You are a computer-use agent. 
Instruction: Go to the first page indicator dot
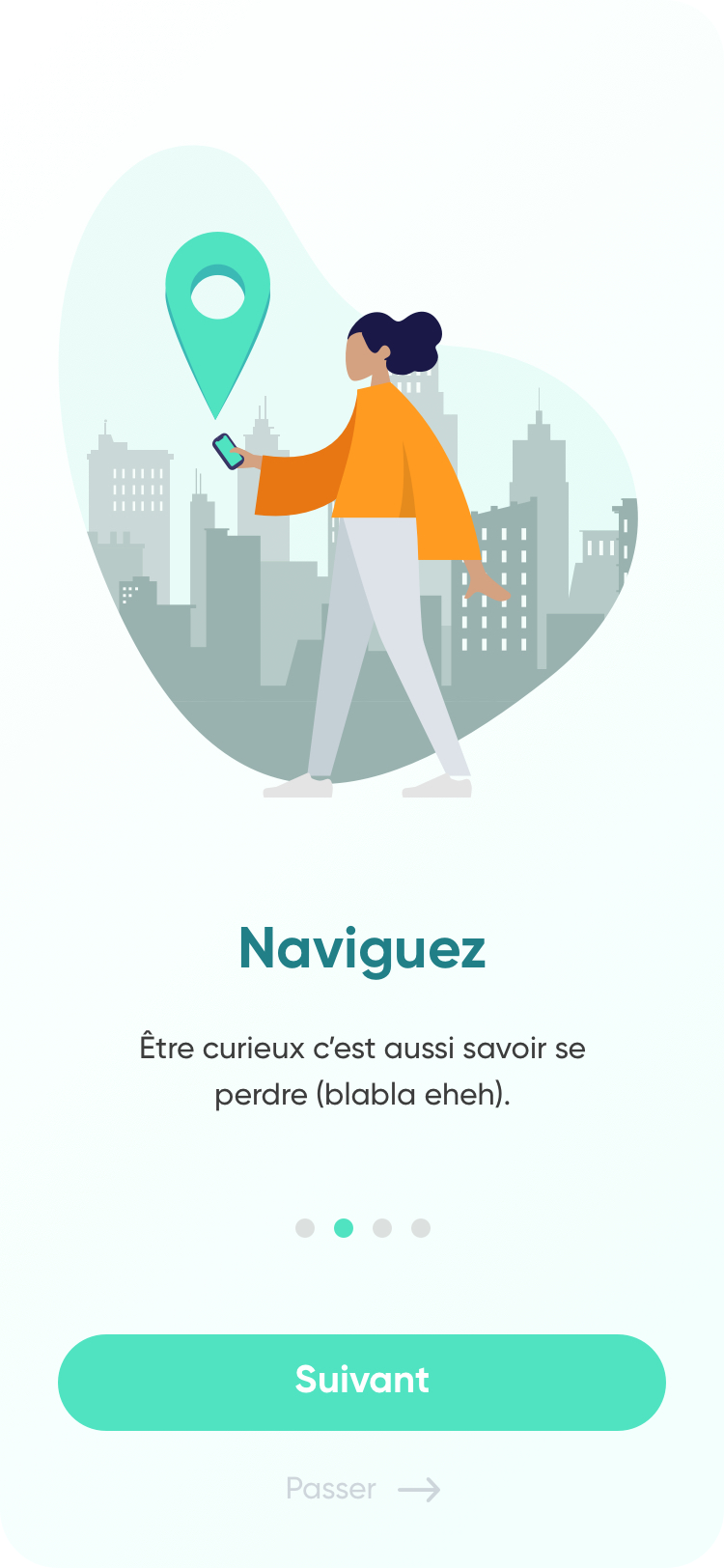coord(305,1228)
